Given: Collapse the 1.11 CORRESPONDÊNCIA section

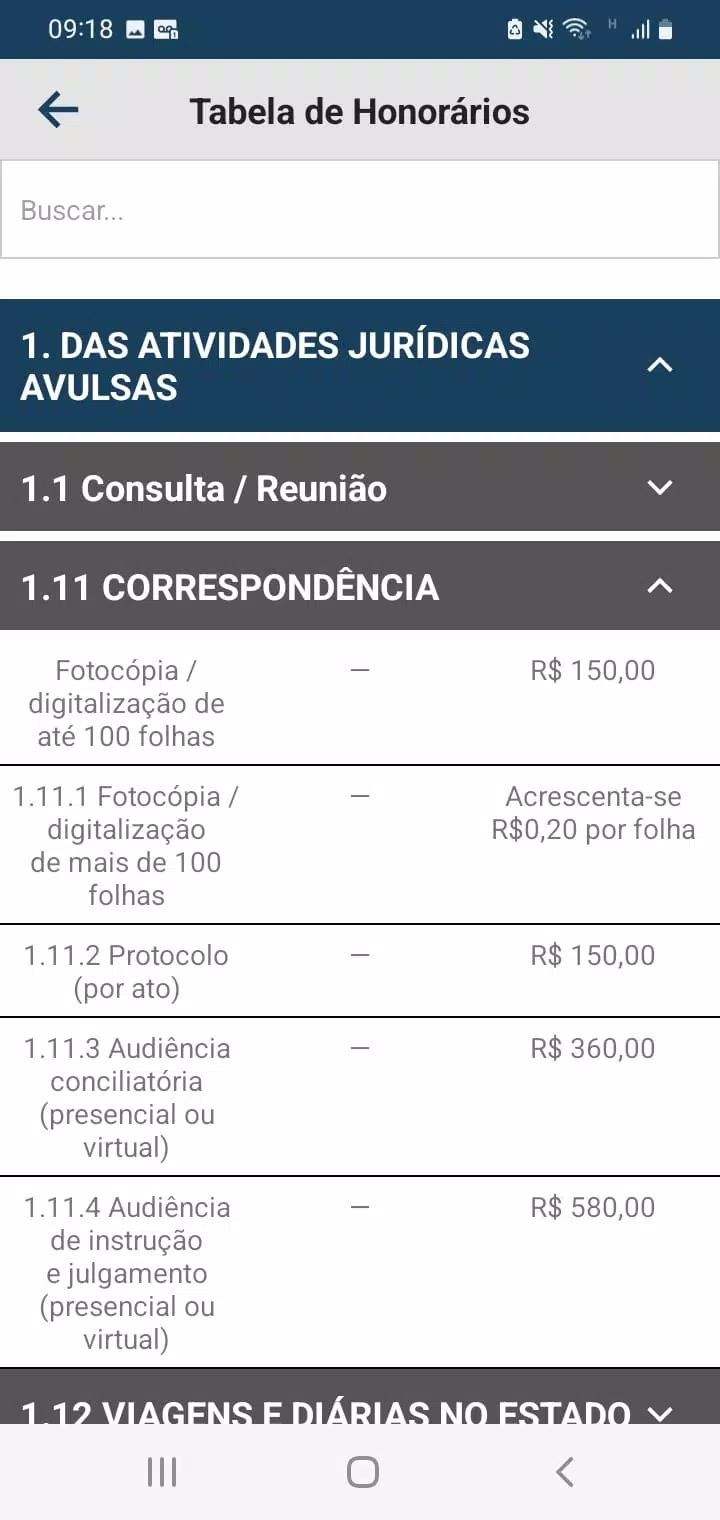Looking at the screenshot, I should click(360, 586).
